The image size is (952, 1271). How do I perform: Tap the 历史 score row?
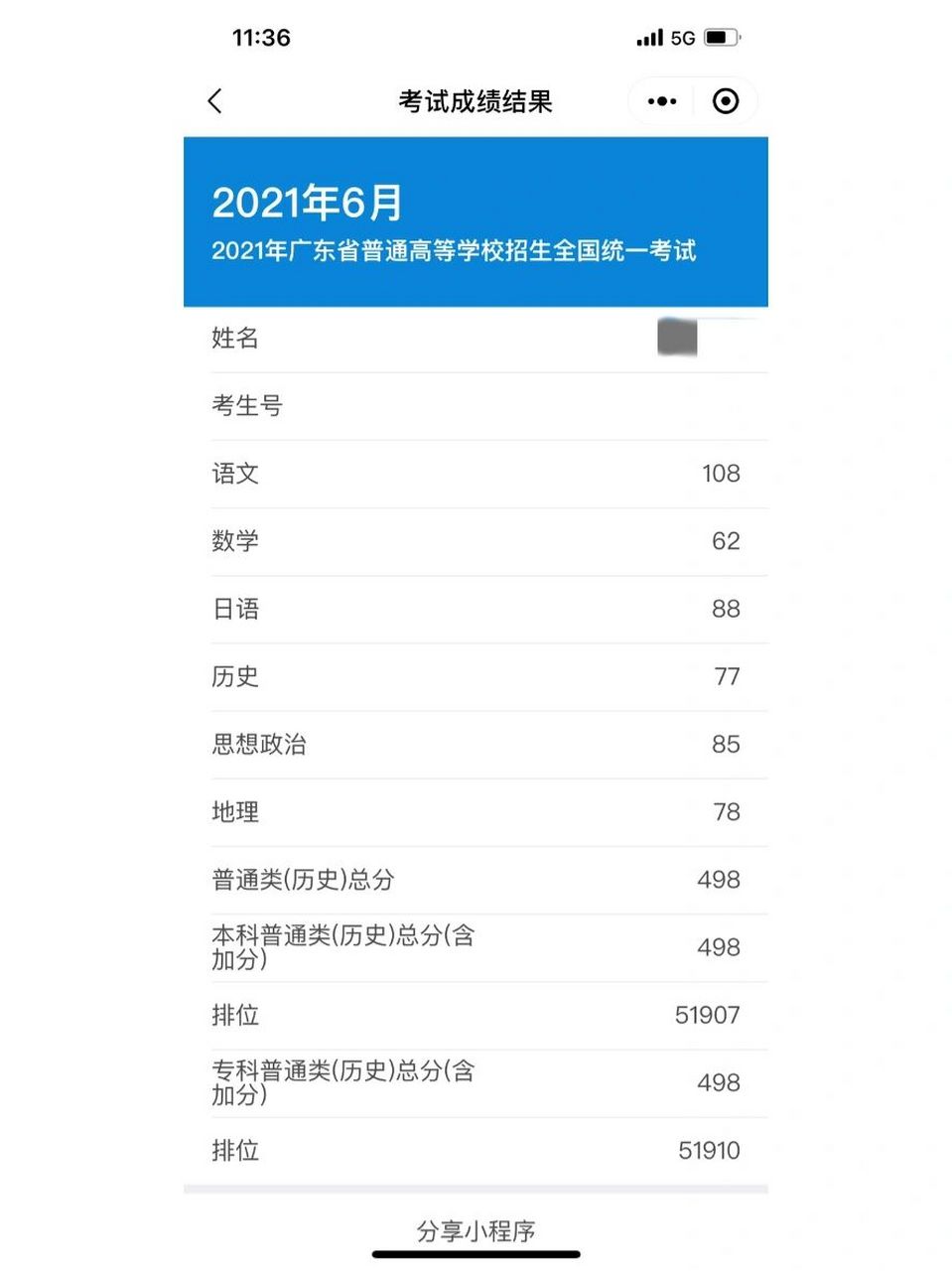tap(475, 676)
